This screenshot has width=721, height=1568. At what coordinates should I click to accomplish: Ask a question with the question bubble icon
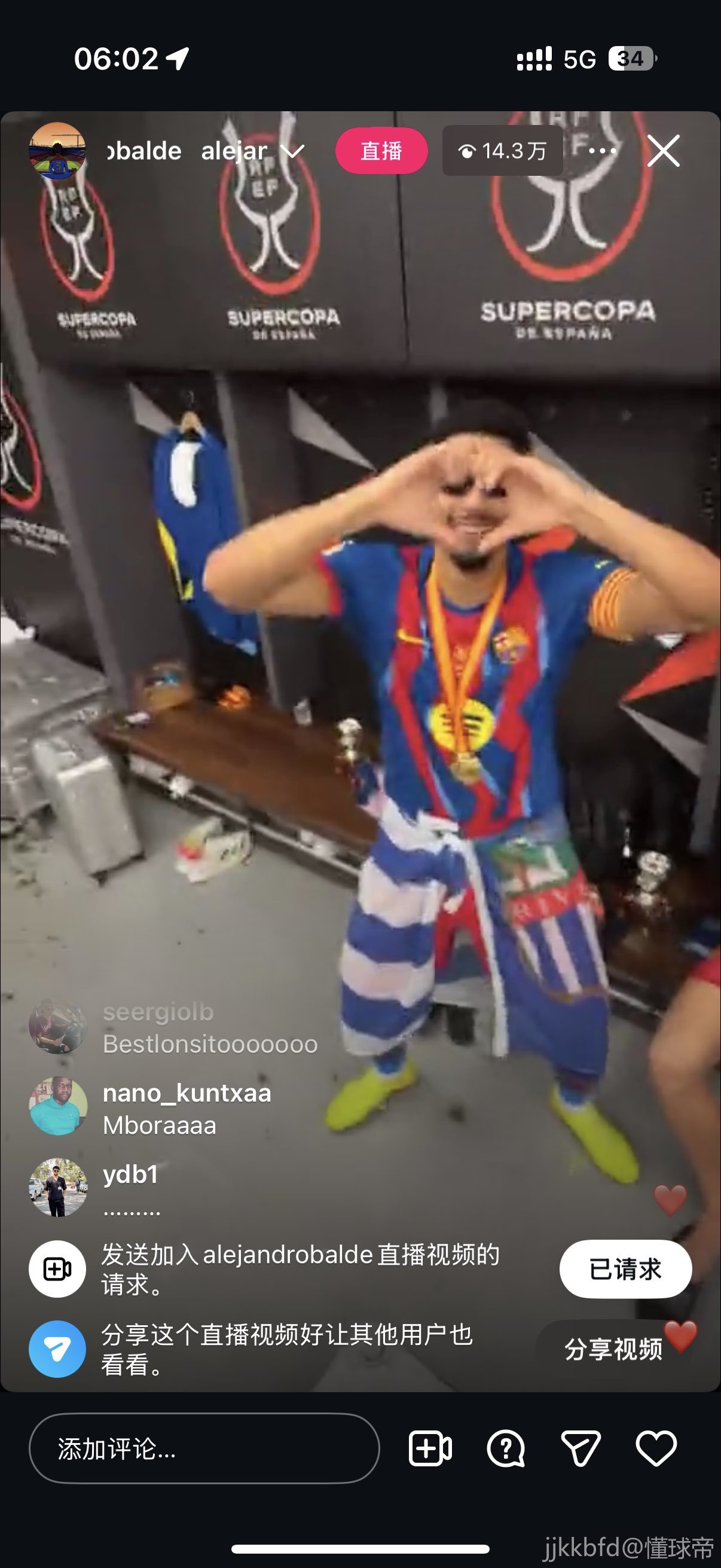506,1448
